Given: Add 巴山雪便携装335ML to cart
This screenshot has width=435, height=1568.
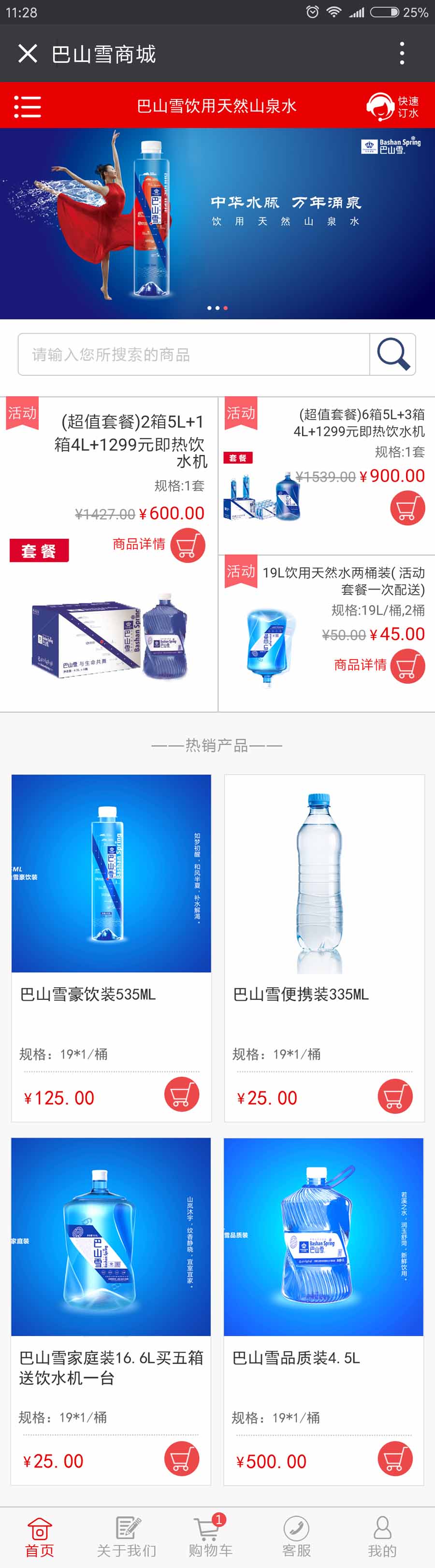Looking at the screenshot, I should (395, 1096).
